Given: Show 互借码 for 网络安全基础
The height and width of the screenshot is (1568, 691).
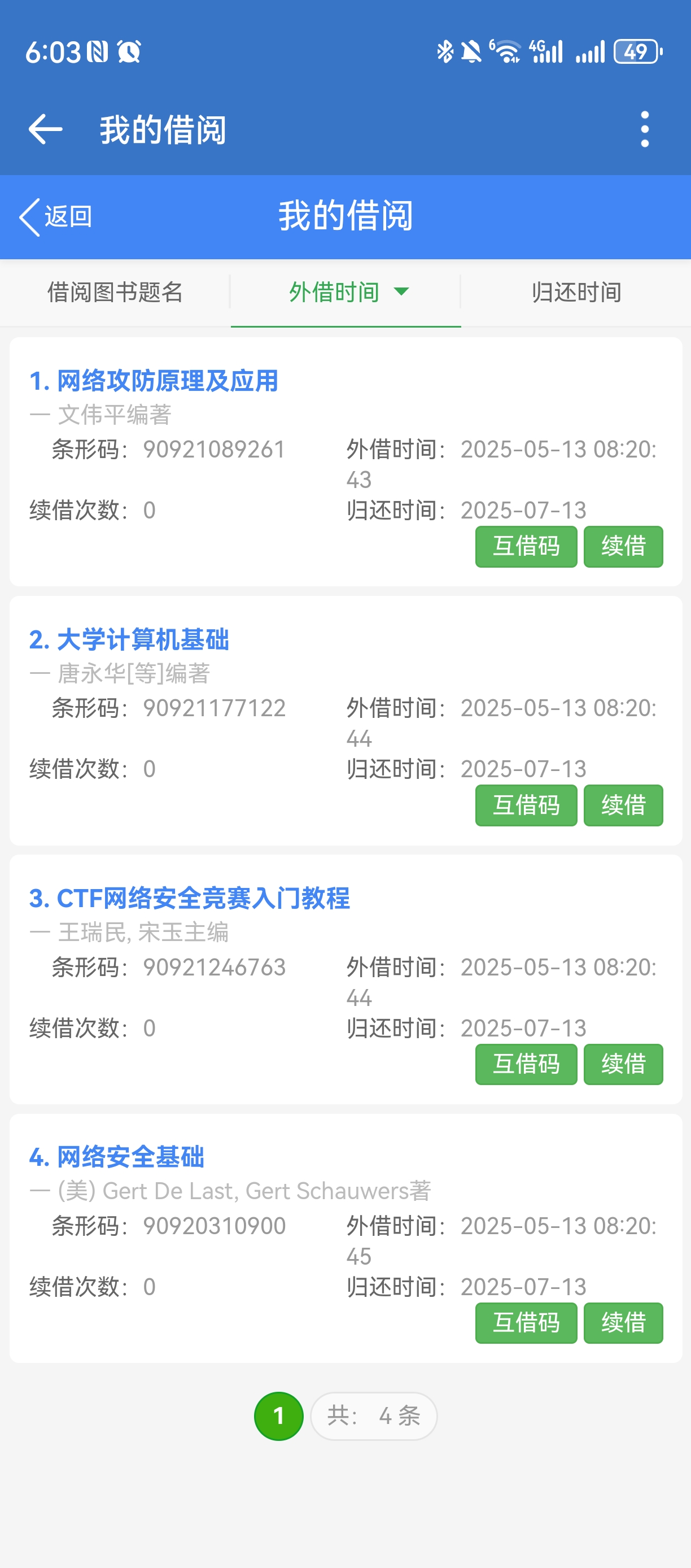Looking at the screenshot, I should [526, 1323].
